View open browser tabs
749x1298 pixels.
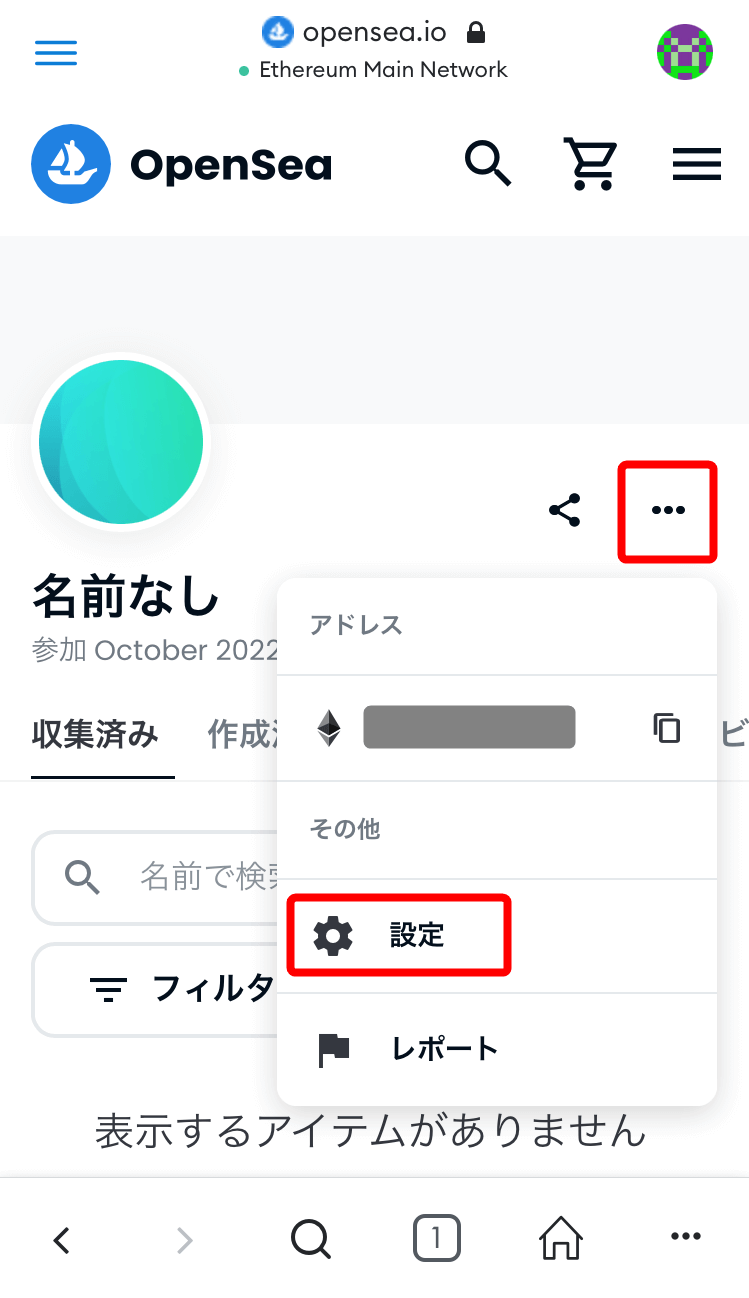pyautogui.click(x=436, y=1240)
